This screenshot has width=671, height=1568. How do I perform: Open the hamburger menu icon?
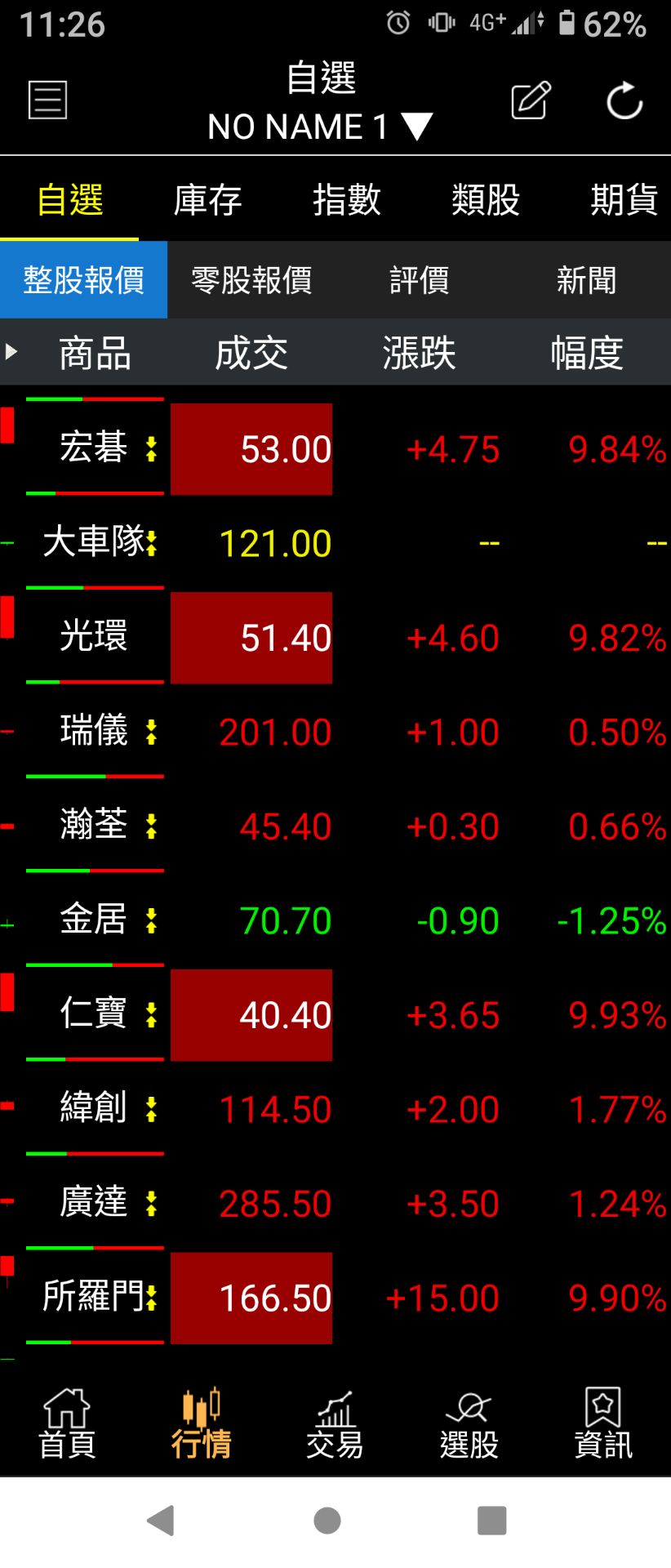(x=47, y=100)
